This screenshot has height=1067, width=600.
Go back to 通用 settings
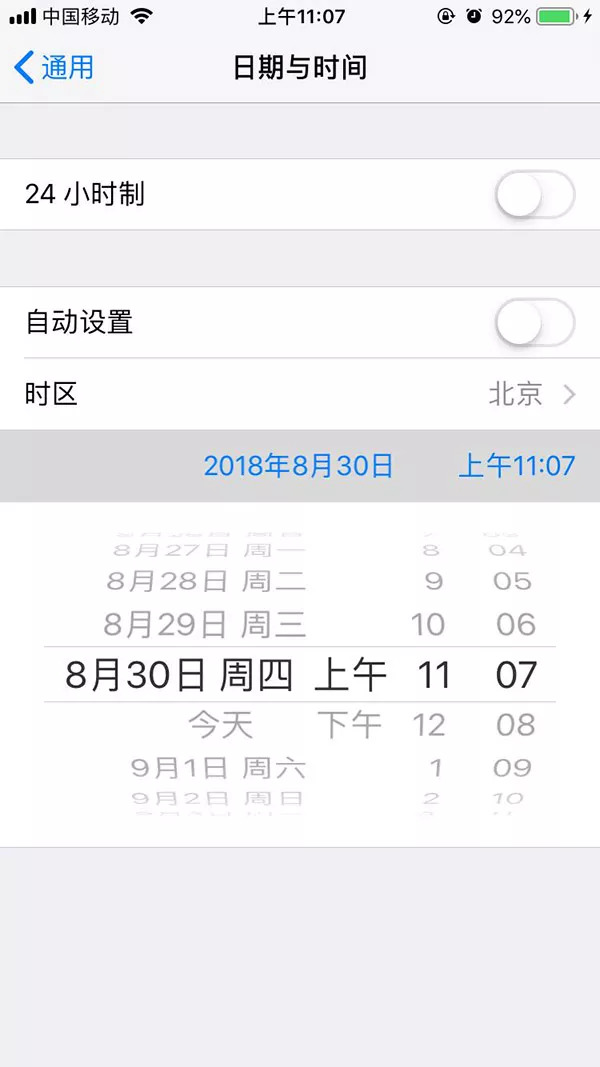pyautogui.click(x=53, y=68)
